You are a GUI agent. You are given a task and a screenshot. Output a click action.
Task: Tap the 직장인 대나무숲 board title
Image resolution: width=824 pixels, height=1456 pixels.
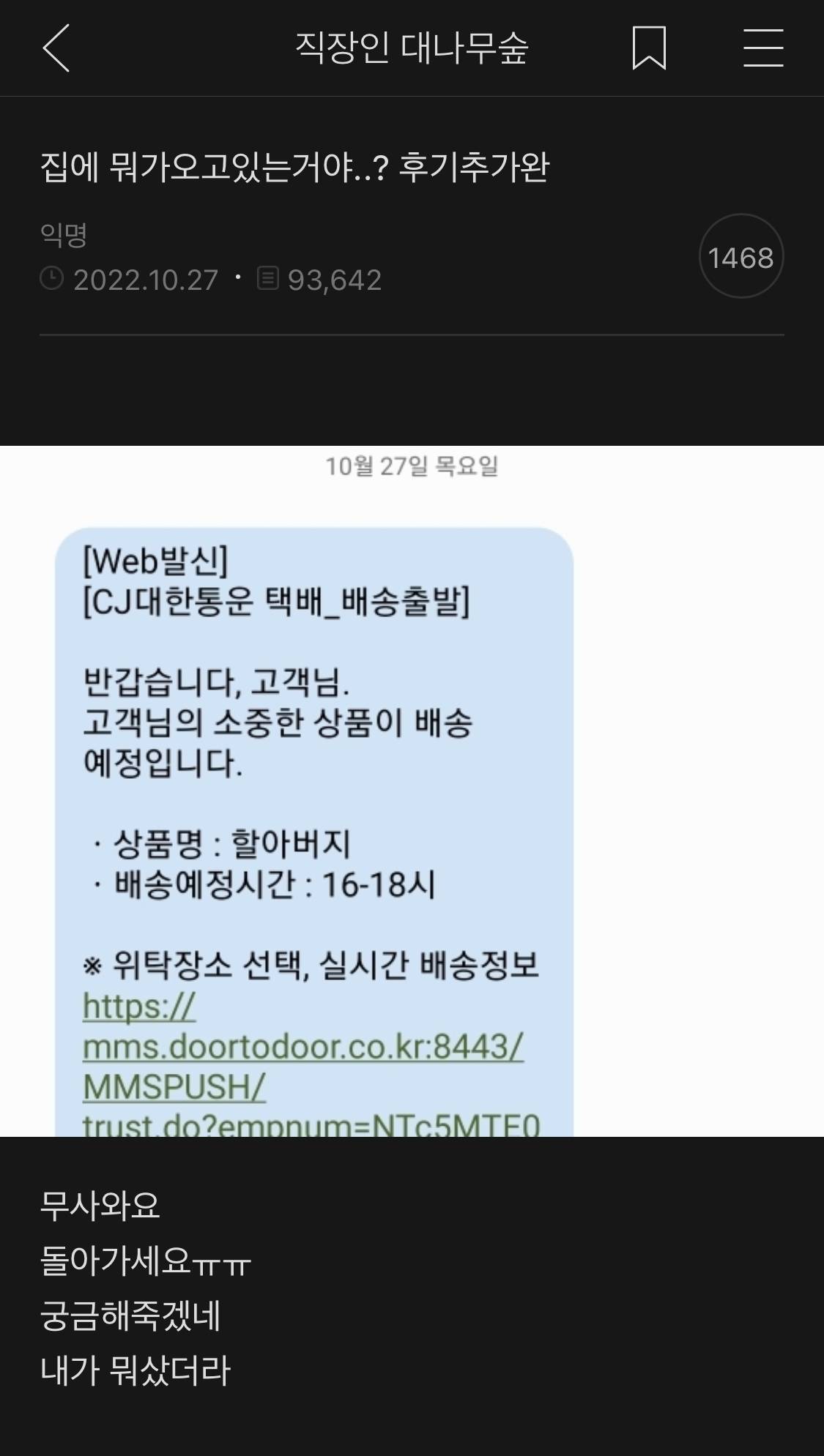[x=412, y=48]
